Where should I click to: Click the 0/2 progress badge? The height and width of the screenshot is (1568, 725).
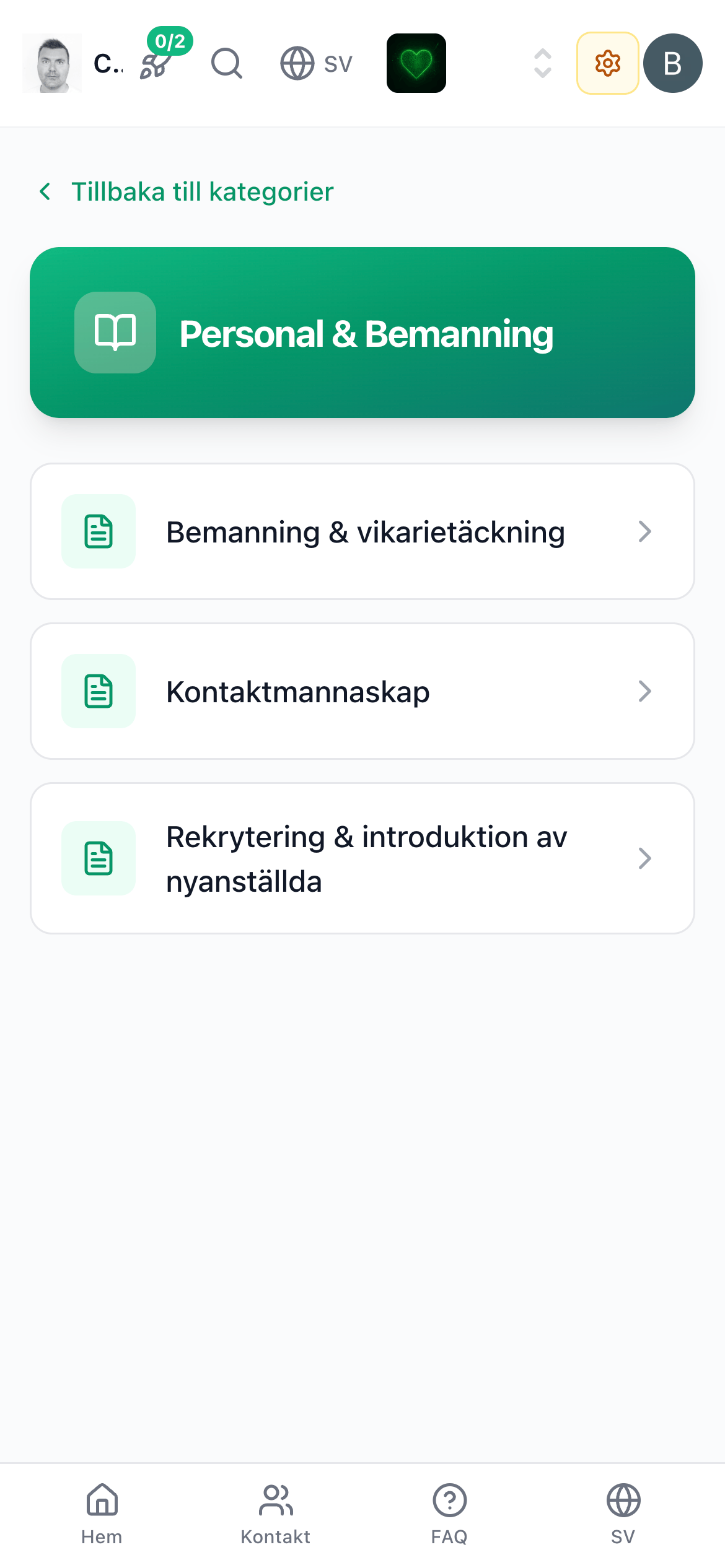170,41
